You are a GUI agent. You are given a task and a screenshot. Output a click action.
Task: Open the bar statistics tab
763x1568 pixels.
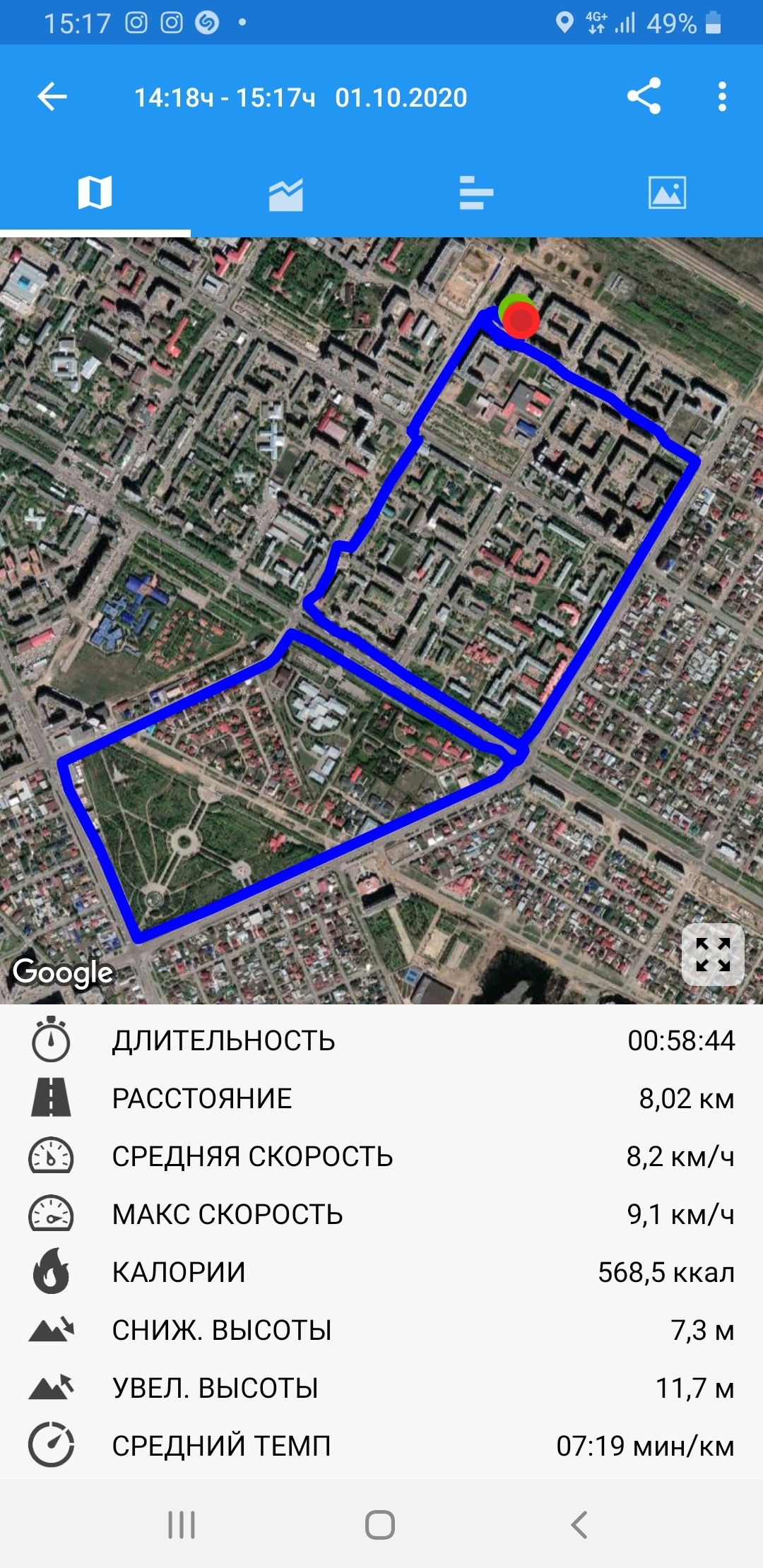coord(475,193)
